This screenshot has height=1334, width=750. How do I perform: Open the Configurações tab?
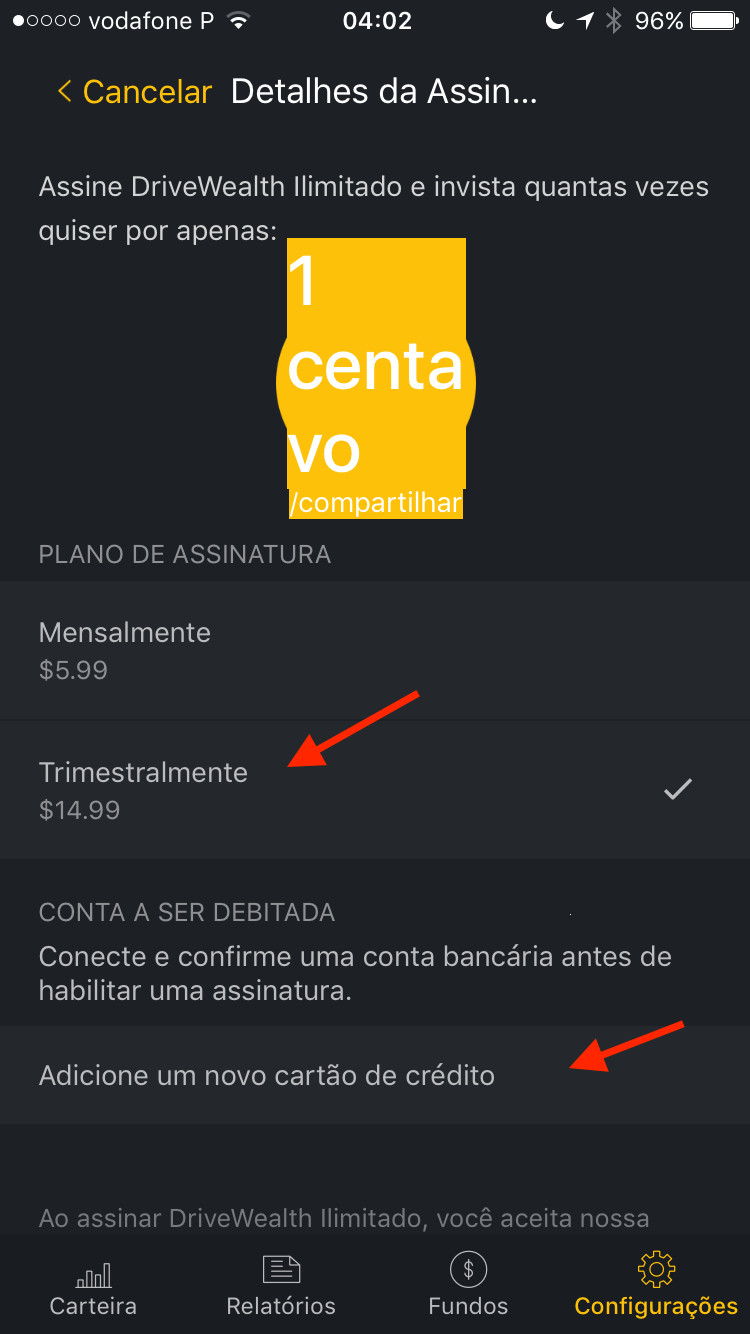click(656, 1286)
